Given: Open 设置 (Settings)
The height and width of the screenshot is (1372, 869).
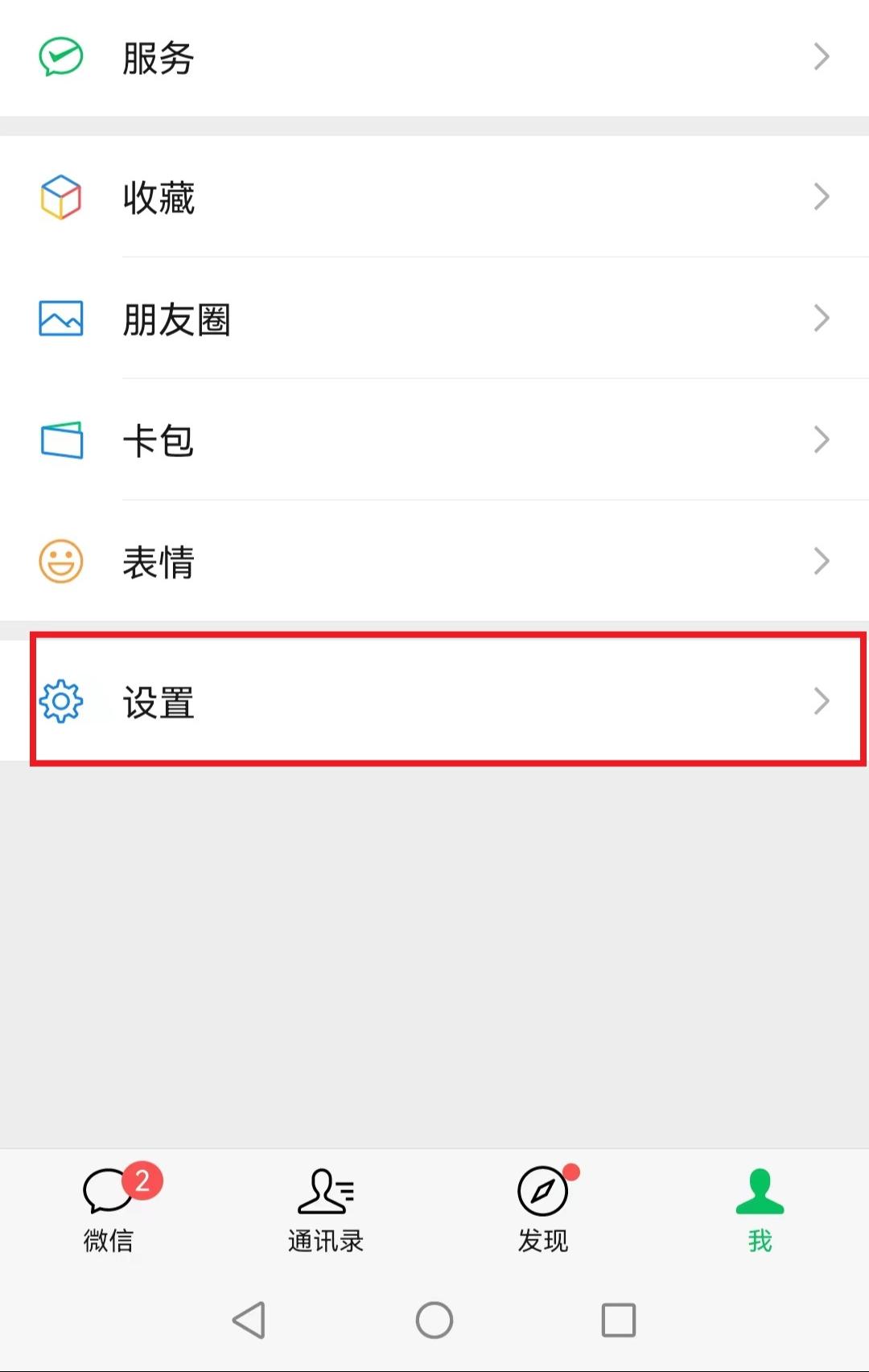Looking at the screenshot, I should [x=434, y=702].
